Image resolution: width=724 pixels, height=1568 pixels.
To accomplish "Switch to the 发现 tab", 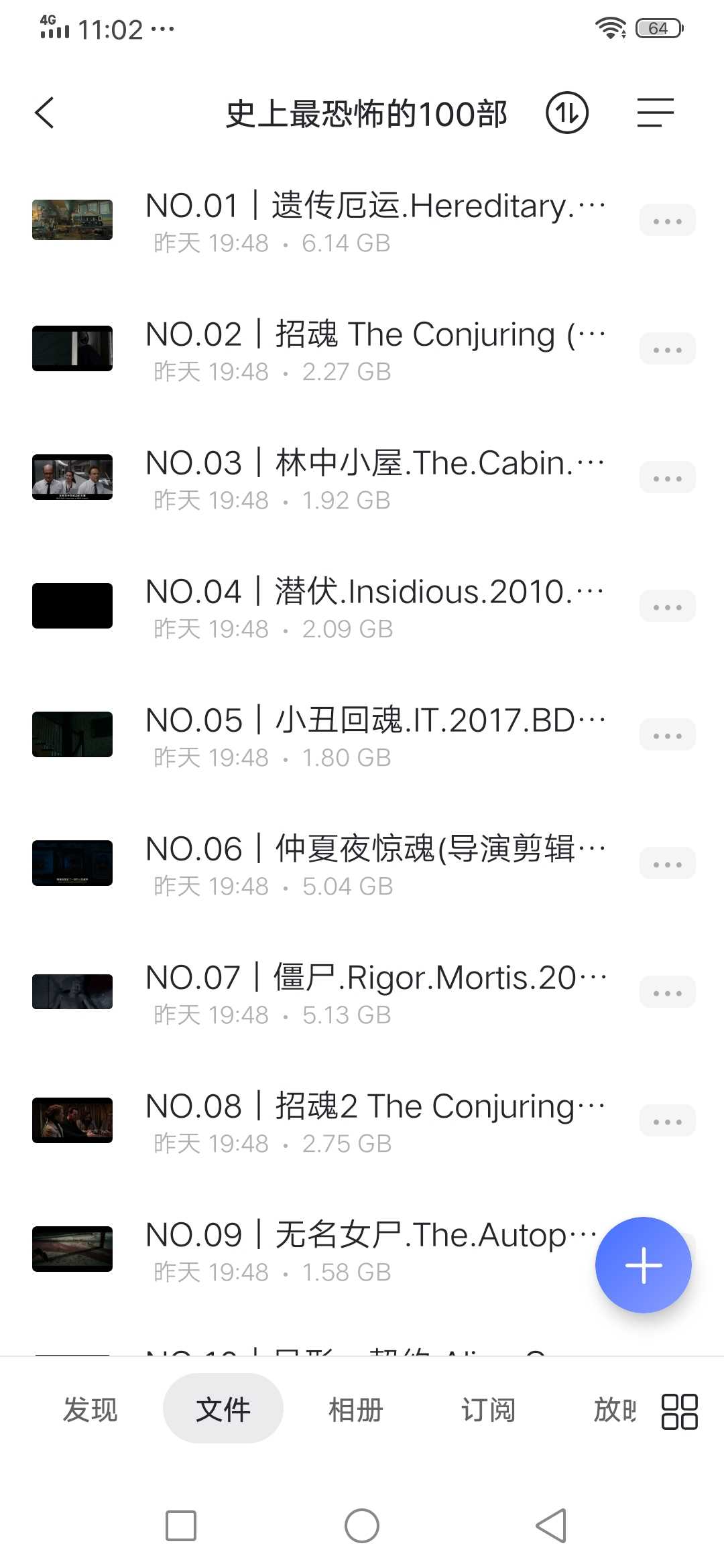I will pyautogui.click(x=90, y=1409).
